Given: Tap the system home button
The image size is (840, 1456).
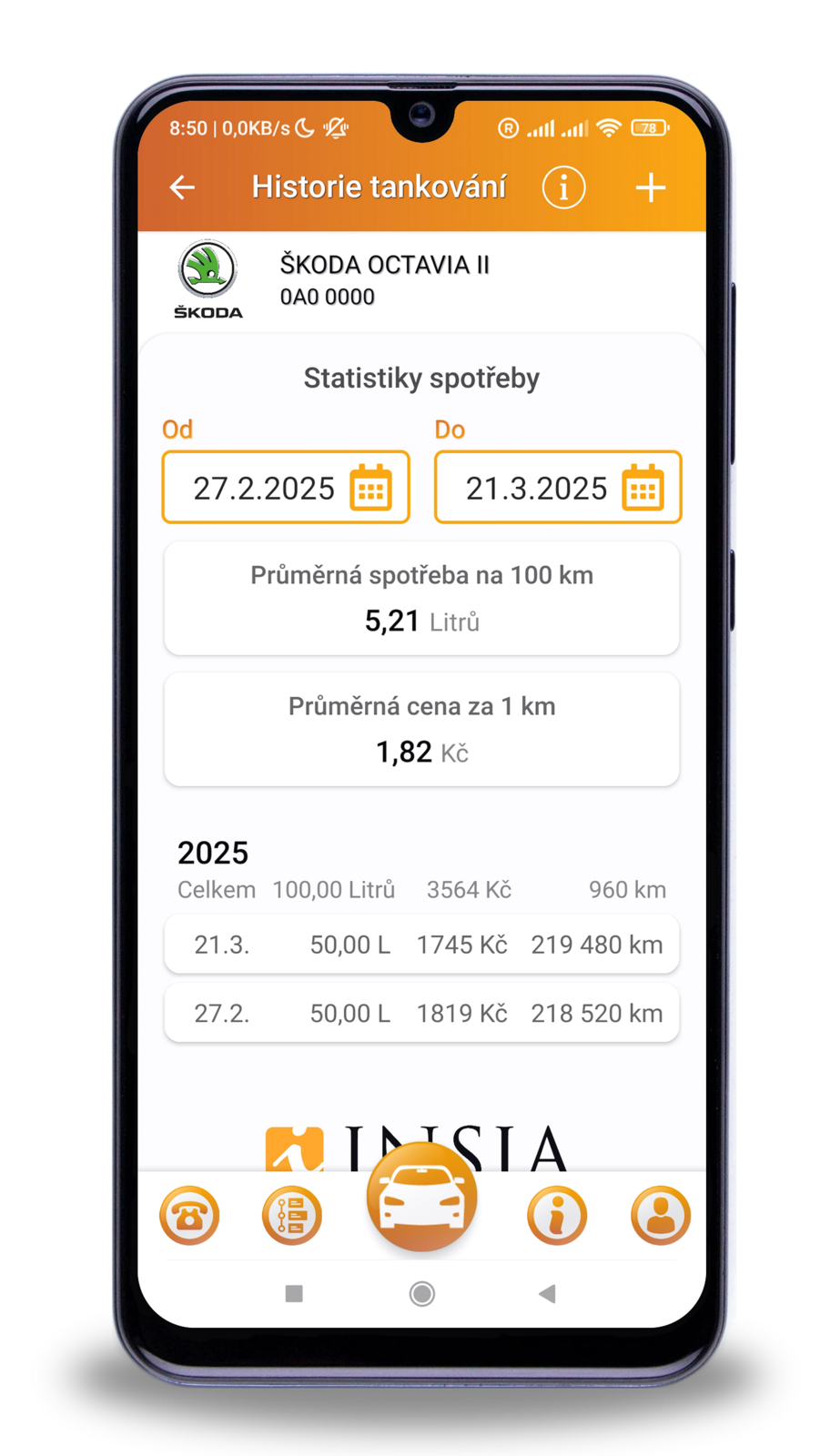Looking at the screenshot, I should (x=421, y=1293).
